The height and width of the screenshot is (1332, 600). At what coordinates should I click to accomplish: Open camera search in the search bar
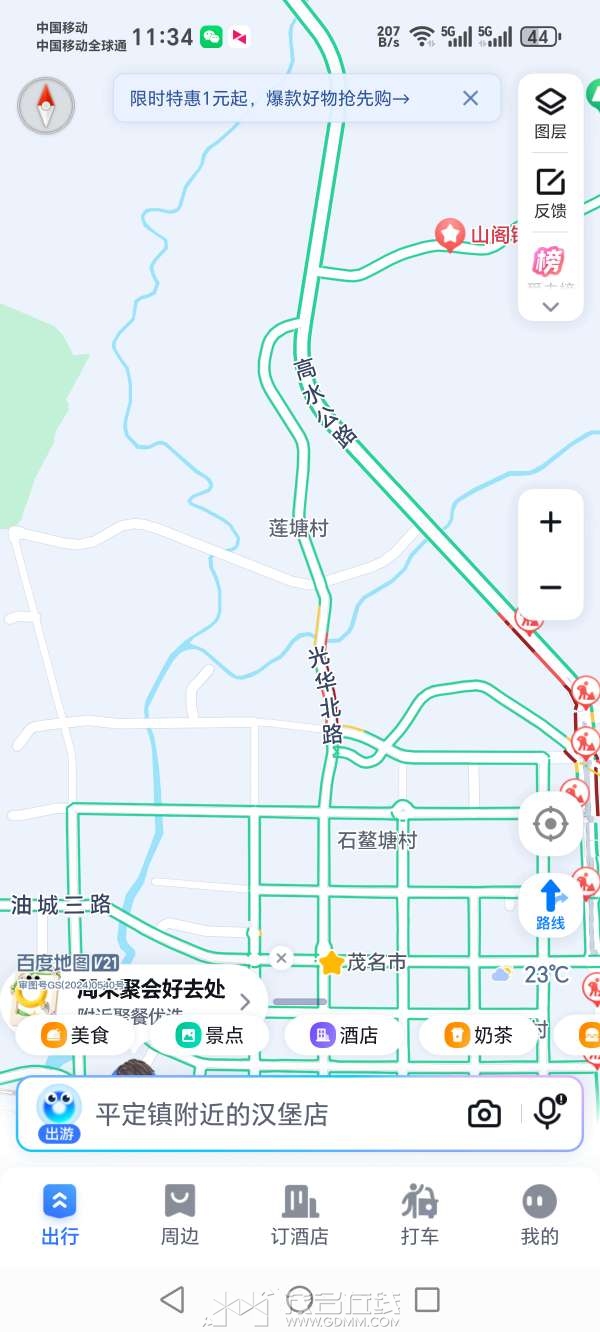(484, 1114)
